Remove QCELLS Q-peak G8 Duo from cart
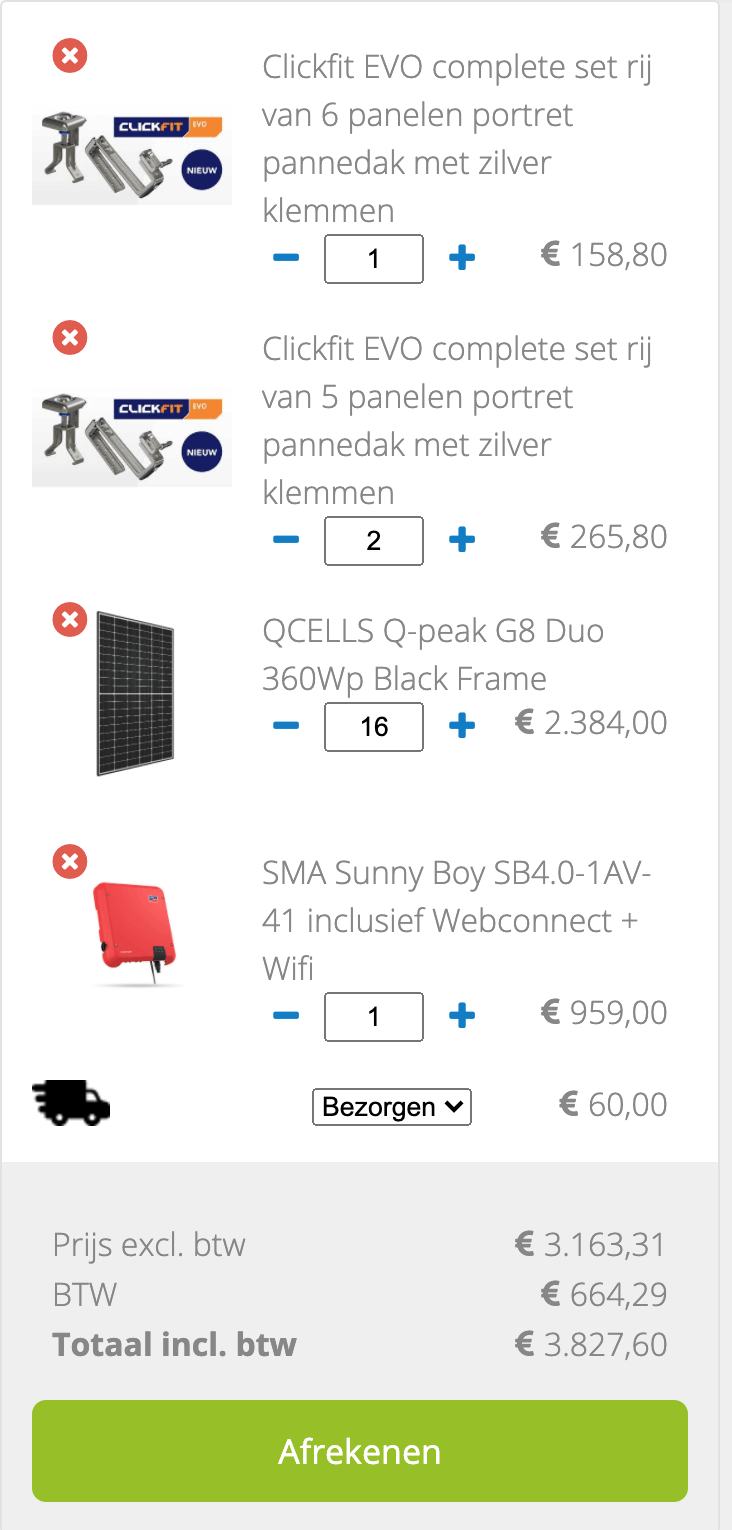The width and height of the screenshot is (732, 1530). tap(70, 619)
